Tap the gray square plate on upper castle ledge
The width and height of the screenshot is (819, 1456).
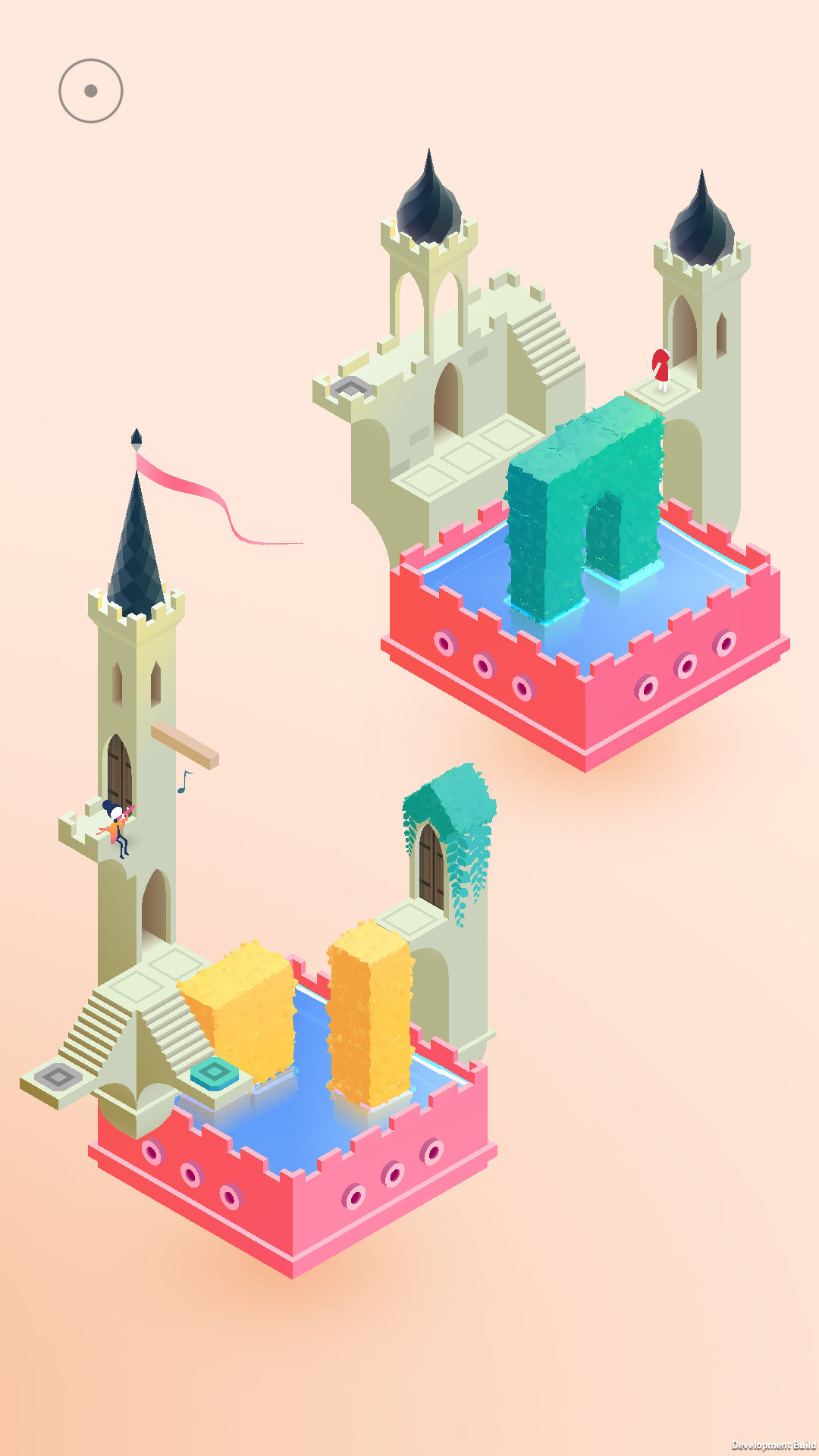[350, 388]
